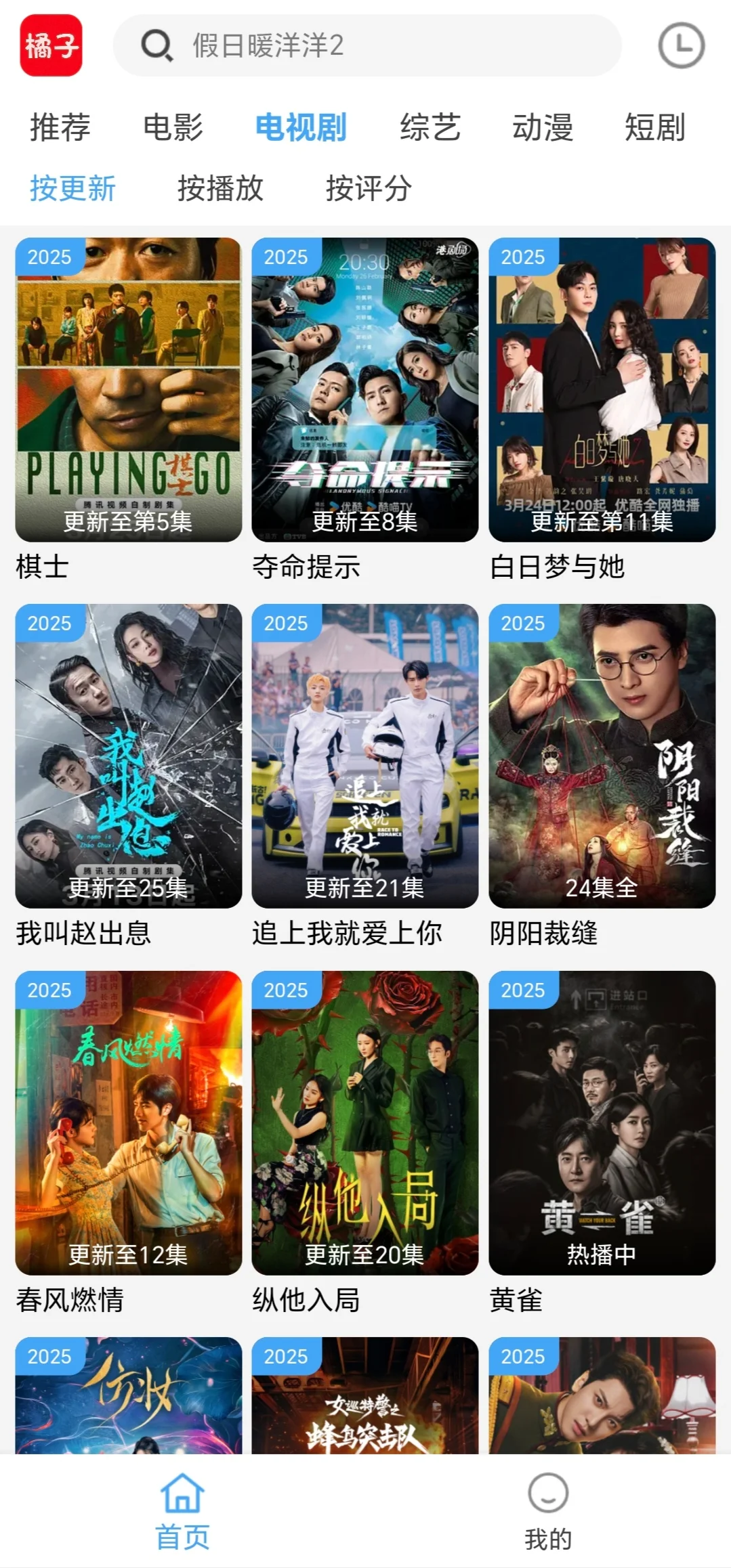Sort by 按播放
The width and height of the screenshot is (731, 1568).
pos(220,188)
